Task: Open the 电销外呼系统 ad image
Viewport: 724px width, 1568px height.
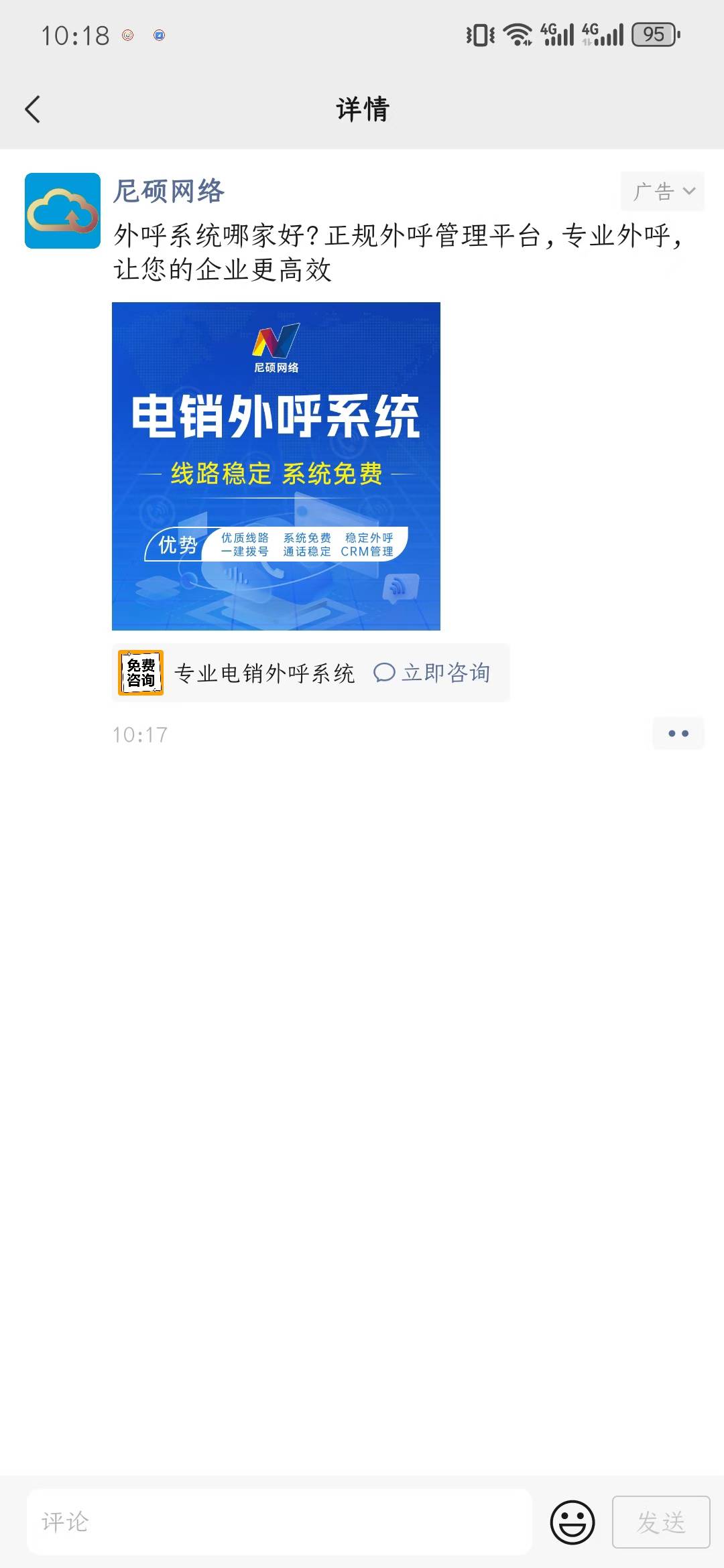Action: [276, 466]
